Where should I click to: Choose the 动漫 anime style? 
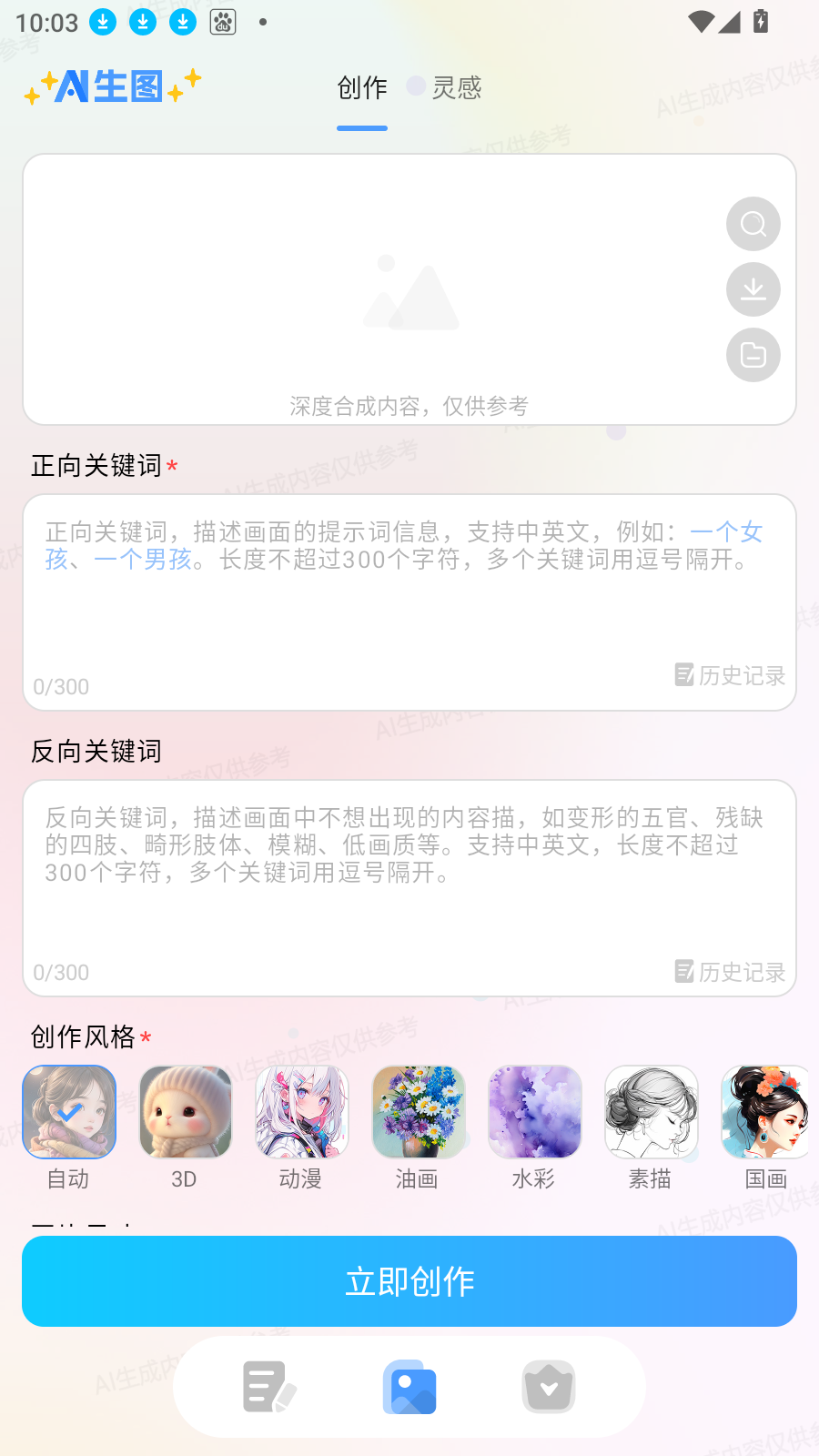301,1111
